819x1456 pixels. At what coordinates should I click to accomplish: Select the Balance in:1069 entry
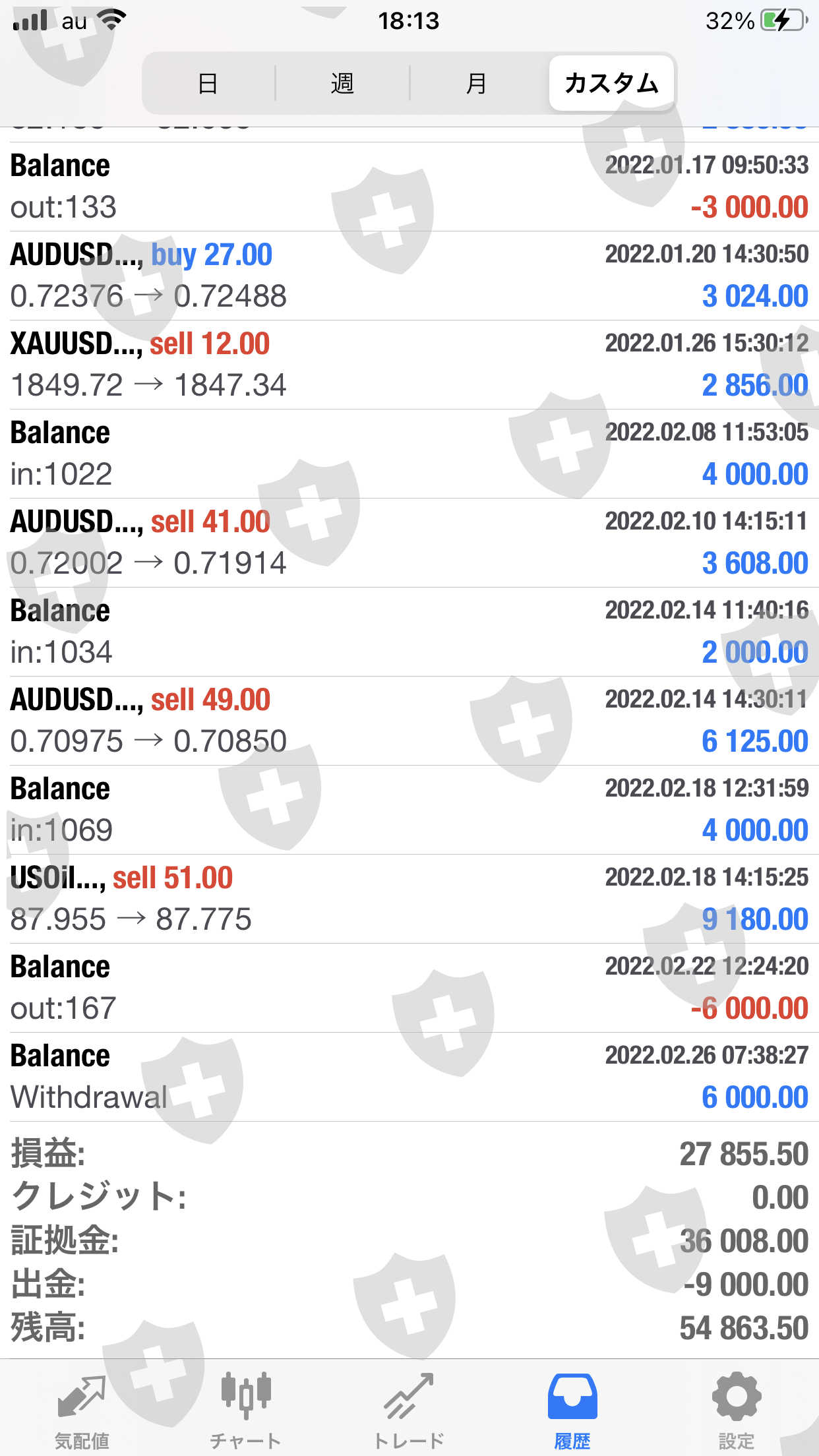coord(409,810)
